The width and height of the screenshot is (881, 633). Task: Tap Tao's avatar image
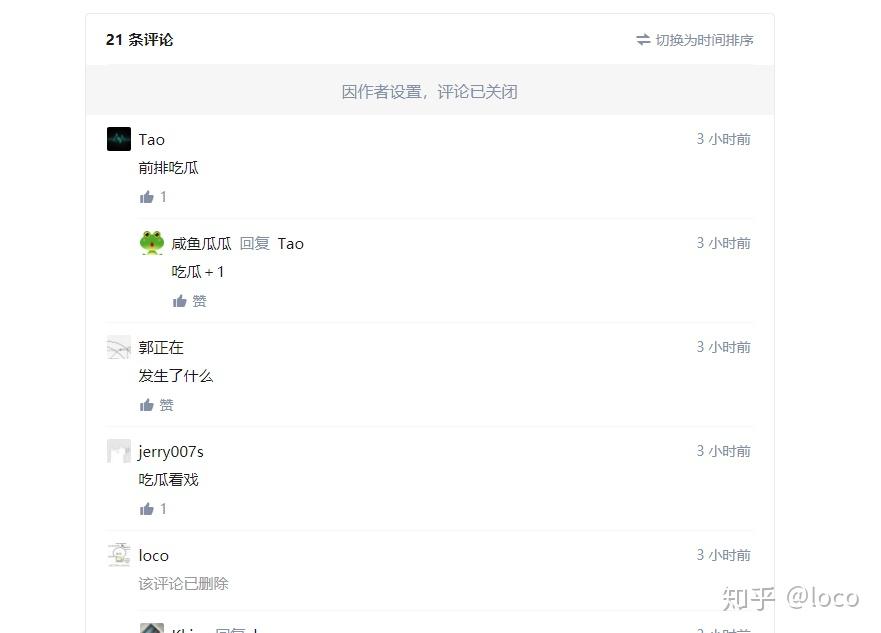pos(119,139)
